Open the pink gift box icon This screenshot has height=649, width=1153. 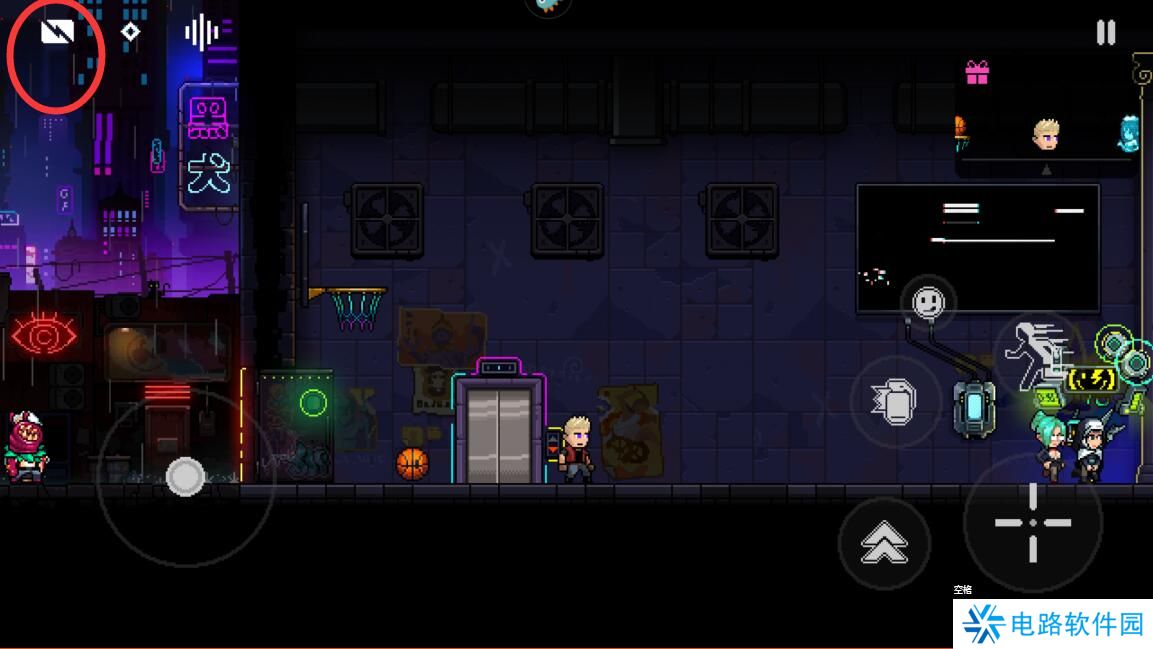tap(976, 73)
